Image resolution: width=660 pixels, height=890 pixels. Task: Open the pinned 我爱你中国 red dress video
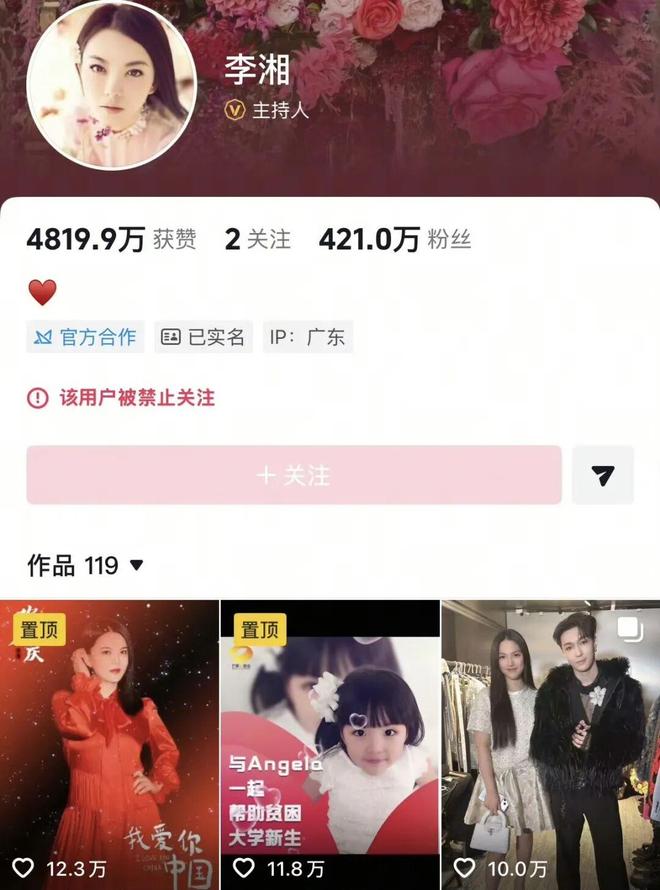coord(109,745)
